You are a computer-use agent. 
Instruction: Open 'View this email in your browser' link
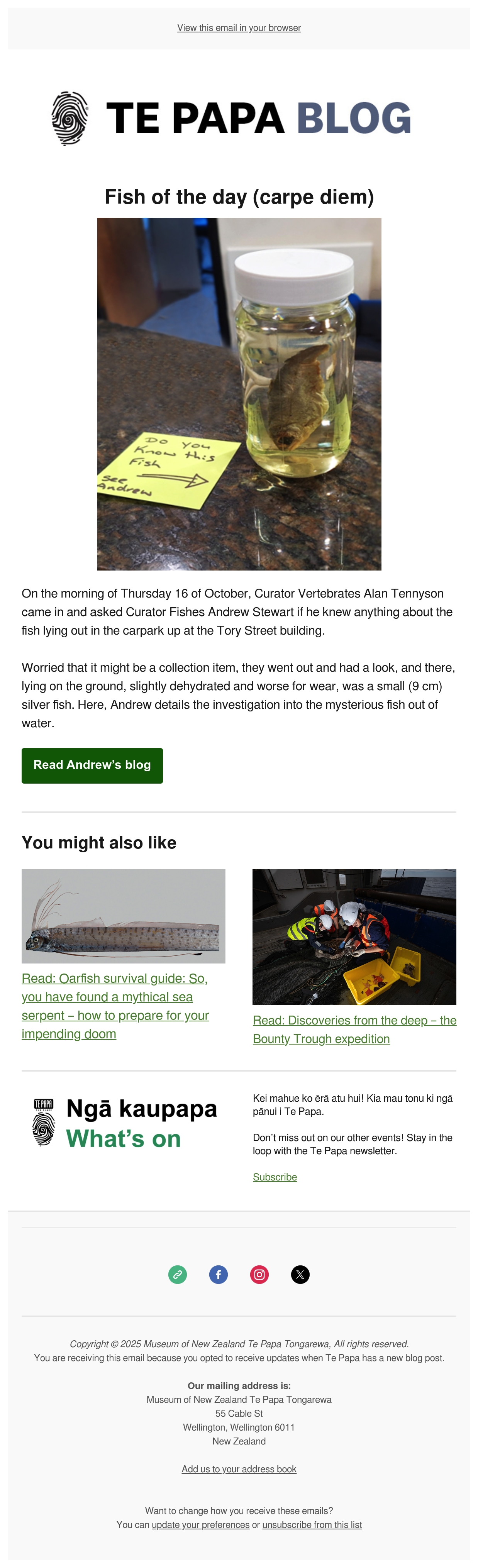point(239,28)
